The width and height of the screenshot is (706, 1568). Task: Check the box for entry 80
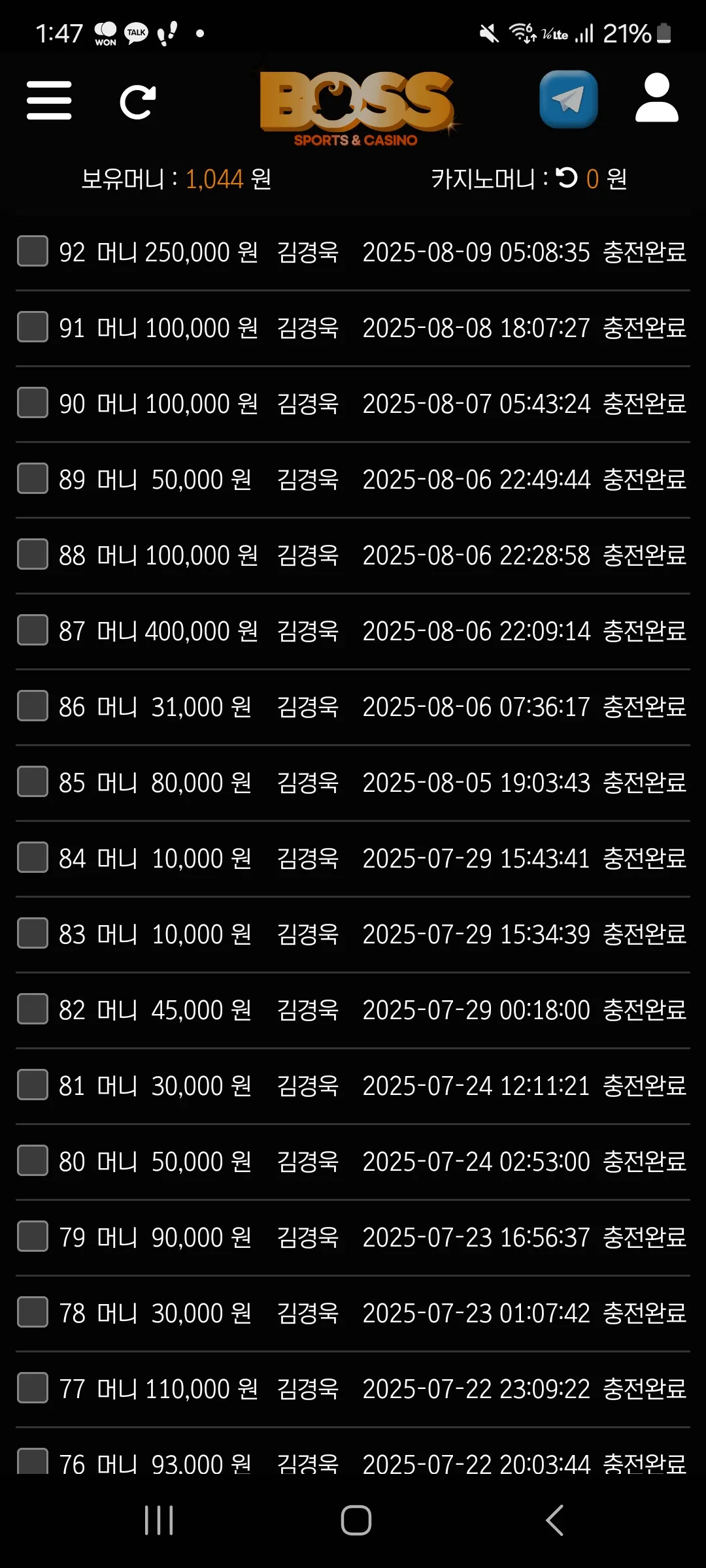click(x=33, y=1160)
